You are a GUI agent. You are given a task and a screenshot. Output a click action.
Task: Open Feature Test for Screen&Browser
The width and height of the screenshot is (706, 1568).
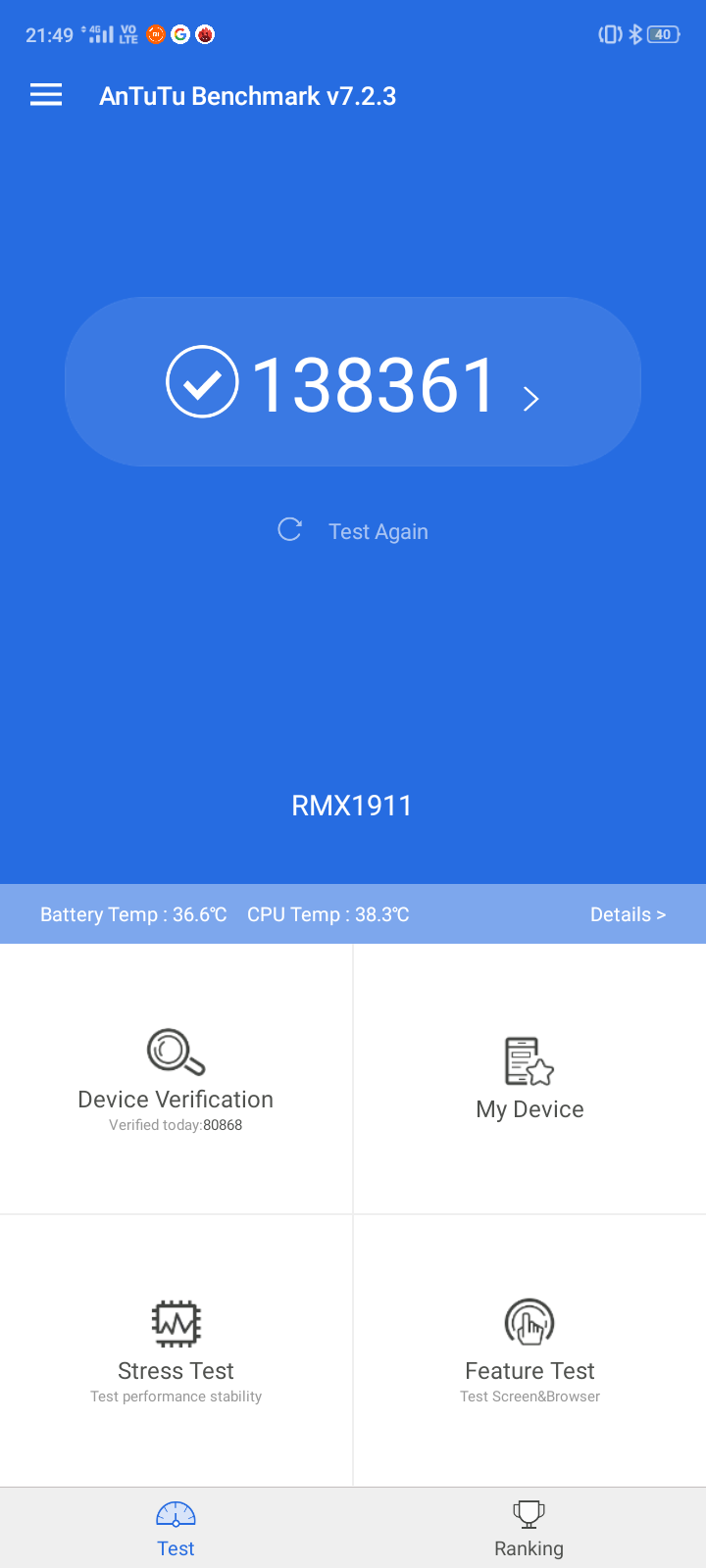[529, 1350]
